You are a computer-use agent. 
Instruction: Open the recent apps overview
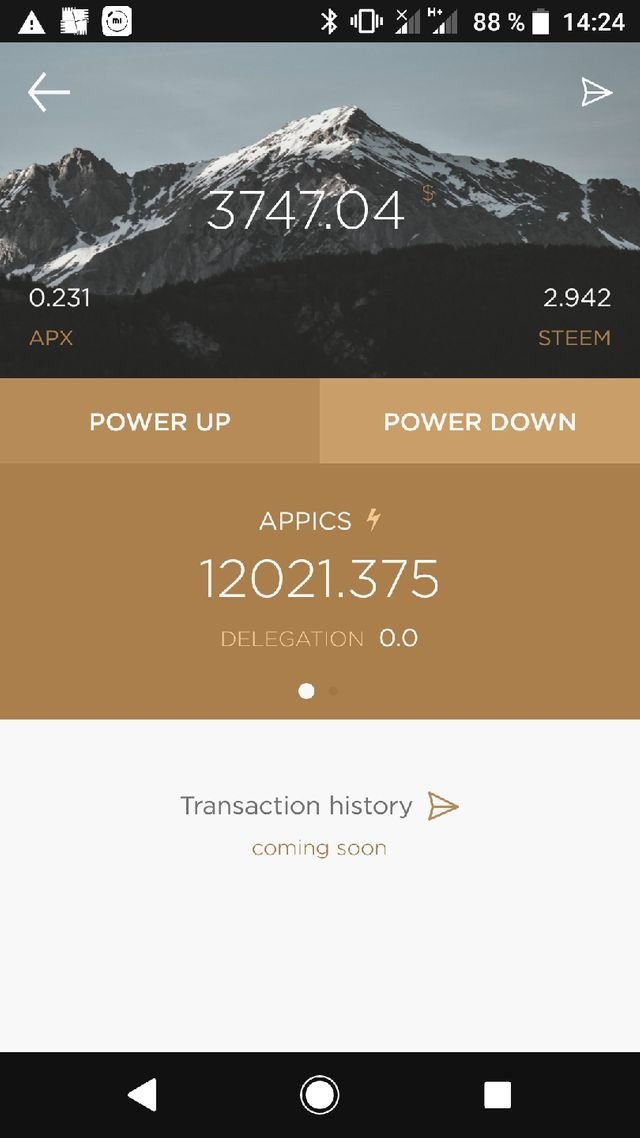click(497, 1095)
